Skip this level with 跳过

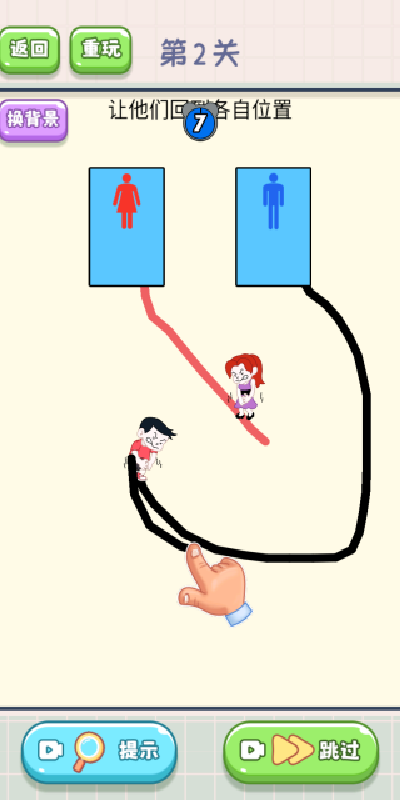(x=301, y=752)
